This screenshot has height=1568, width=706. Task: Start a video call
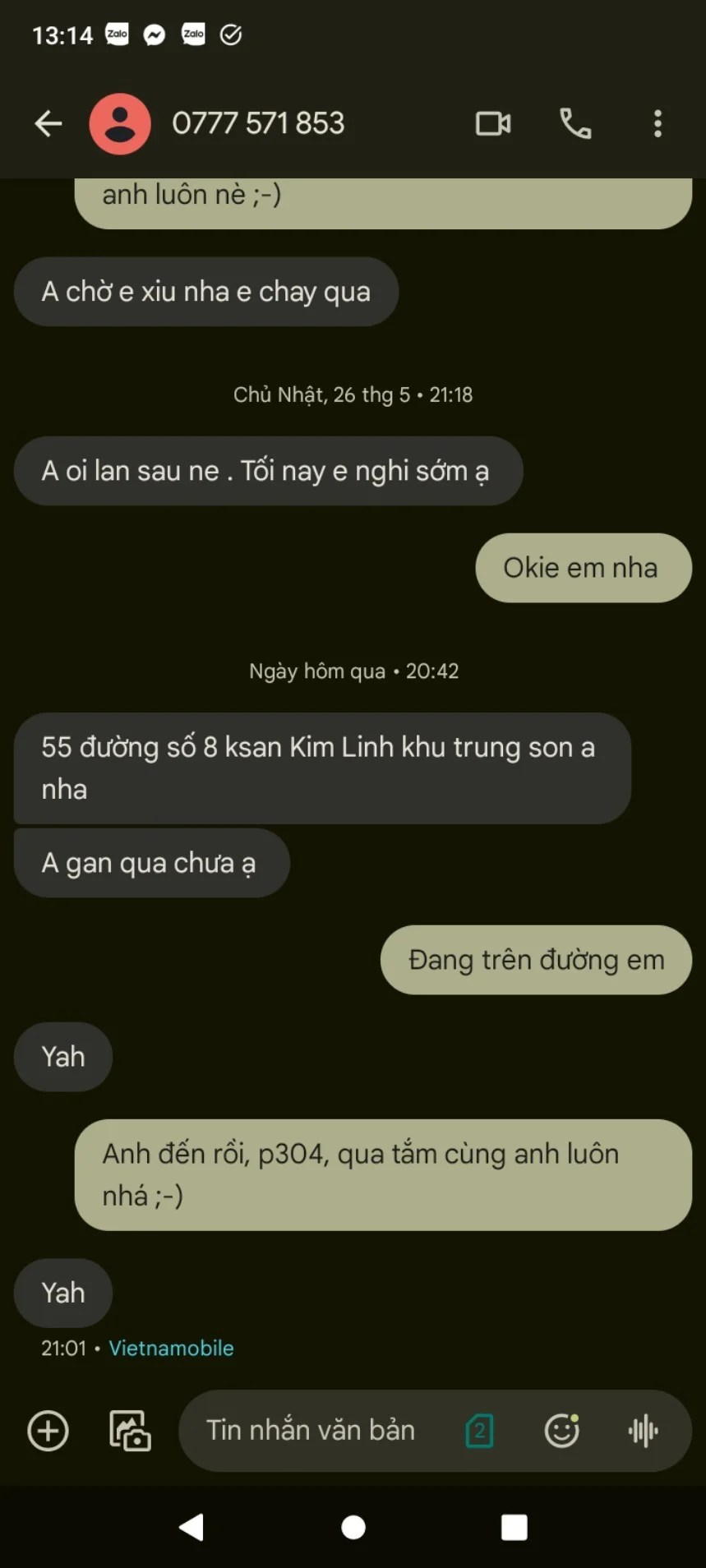click(x=493, y=123)
